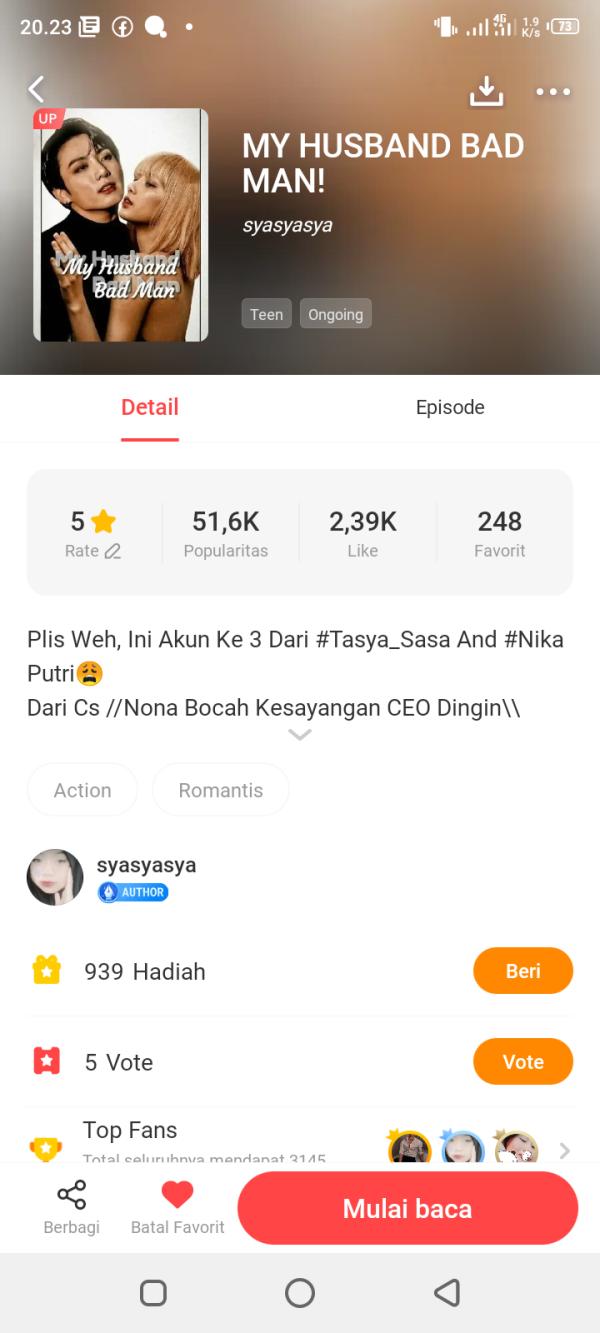
Task: Download this novel
Action: click(486, 91)
